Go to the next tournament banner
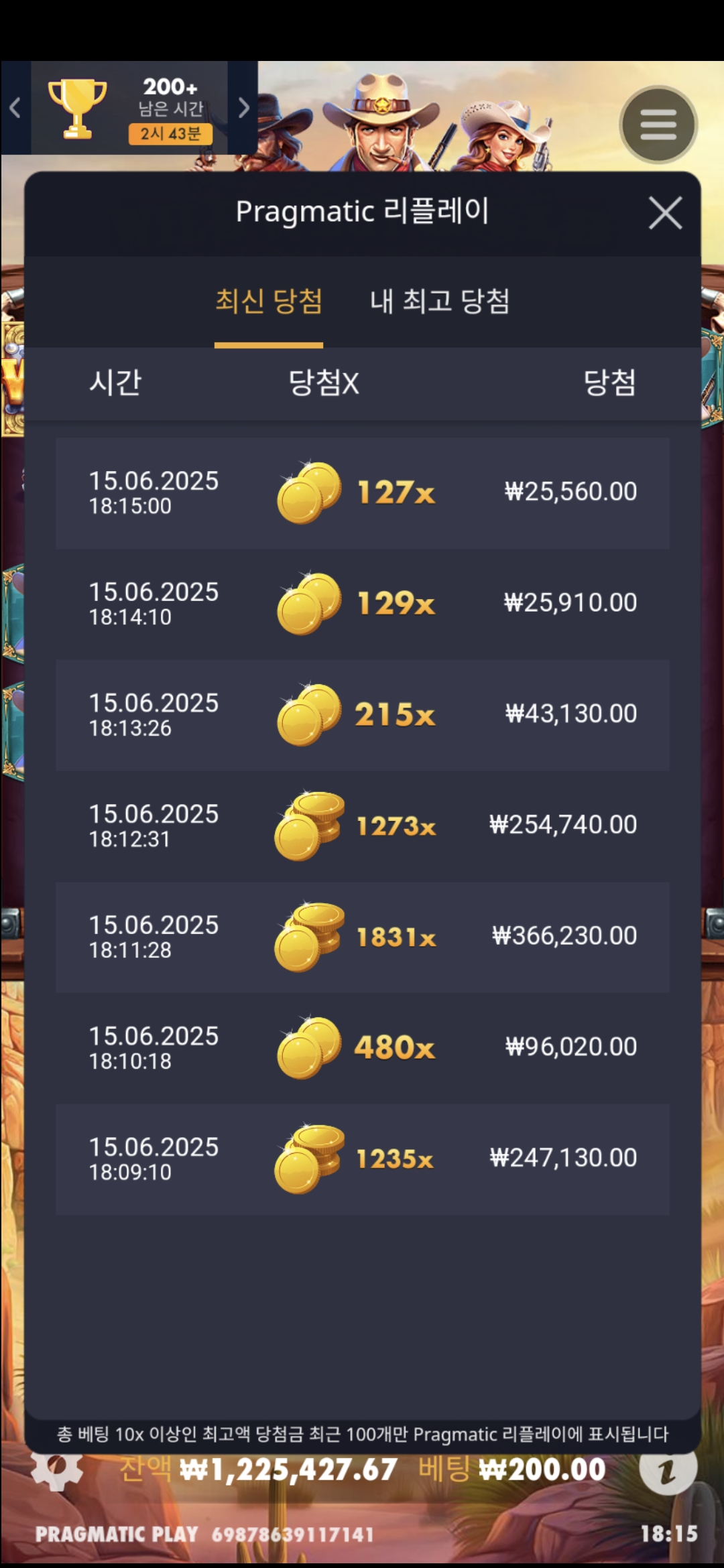The image size is (724, 1568). coord(243,108)
